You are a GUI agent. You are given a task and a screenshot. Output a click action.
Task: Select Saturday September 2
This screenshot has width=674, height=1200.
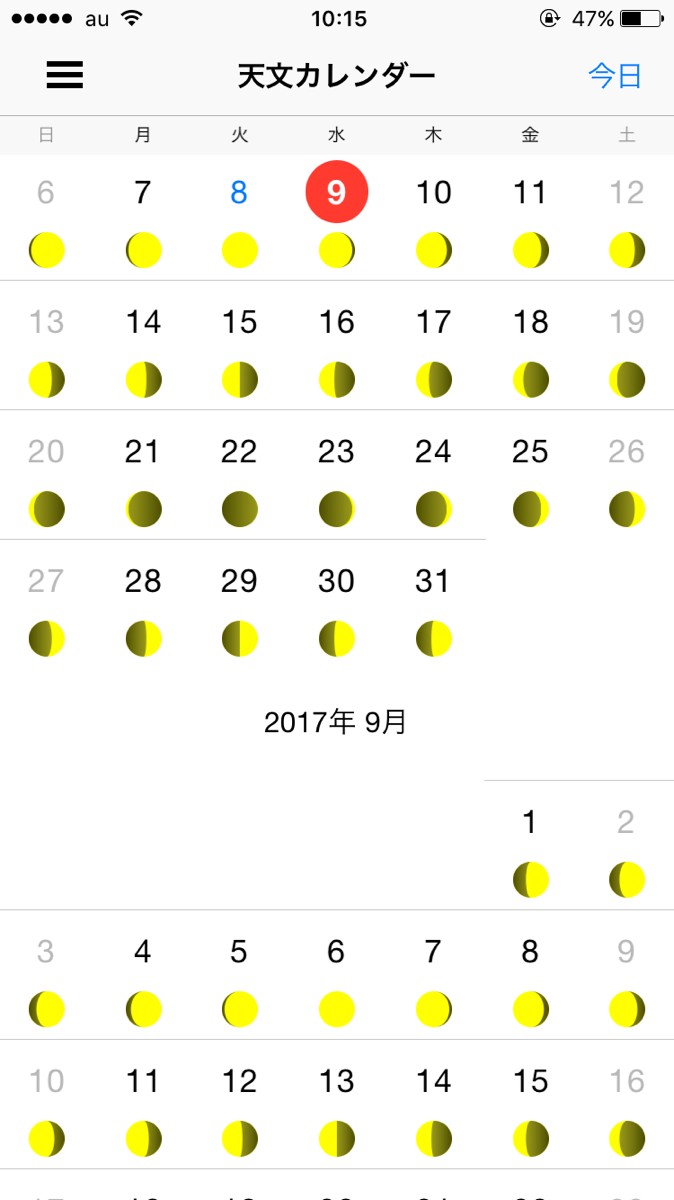626,823
